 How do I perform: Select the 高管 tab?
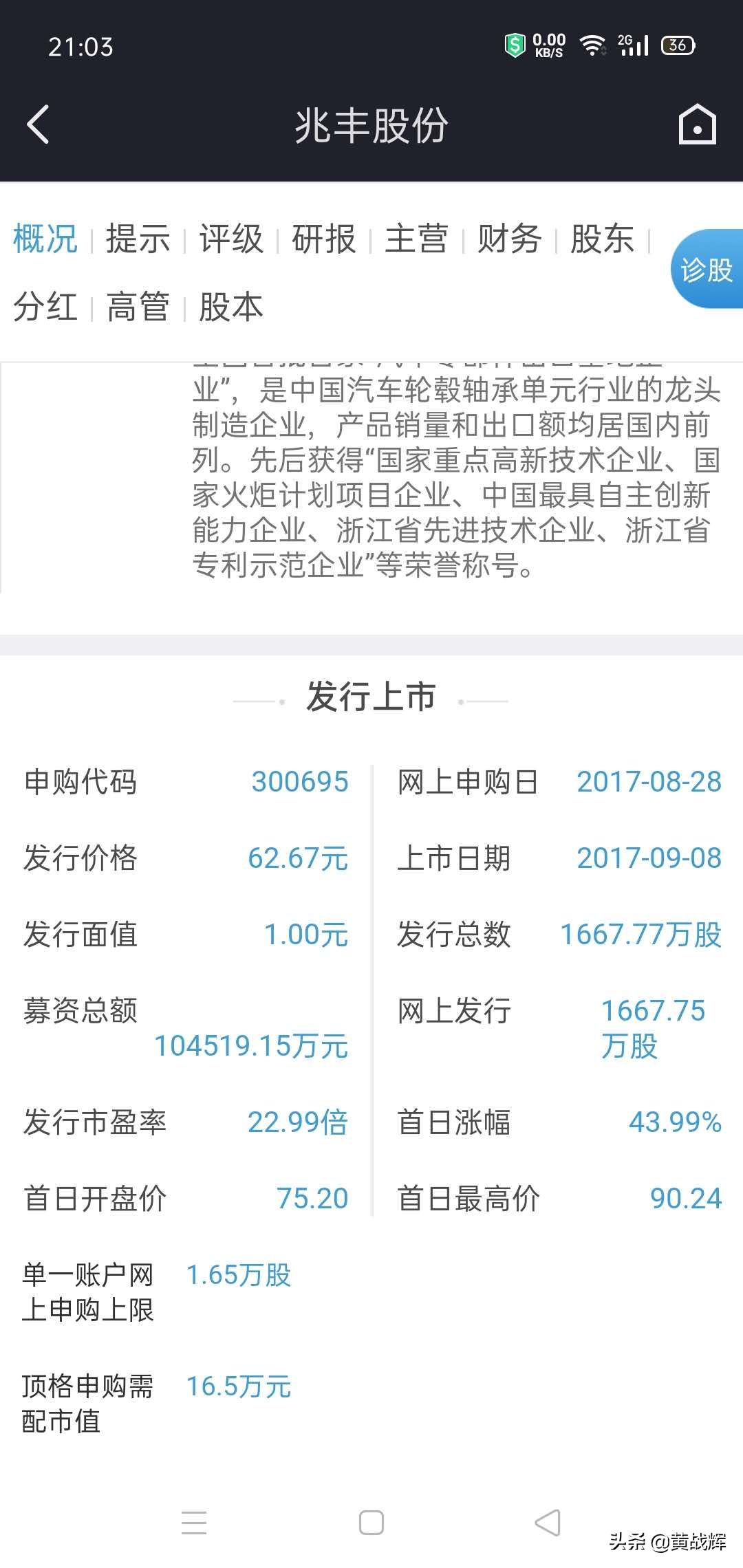(x=138, y=307)
